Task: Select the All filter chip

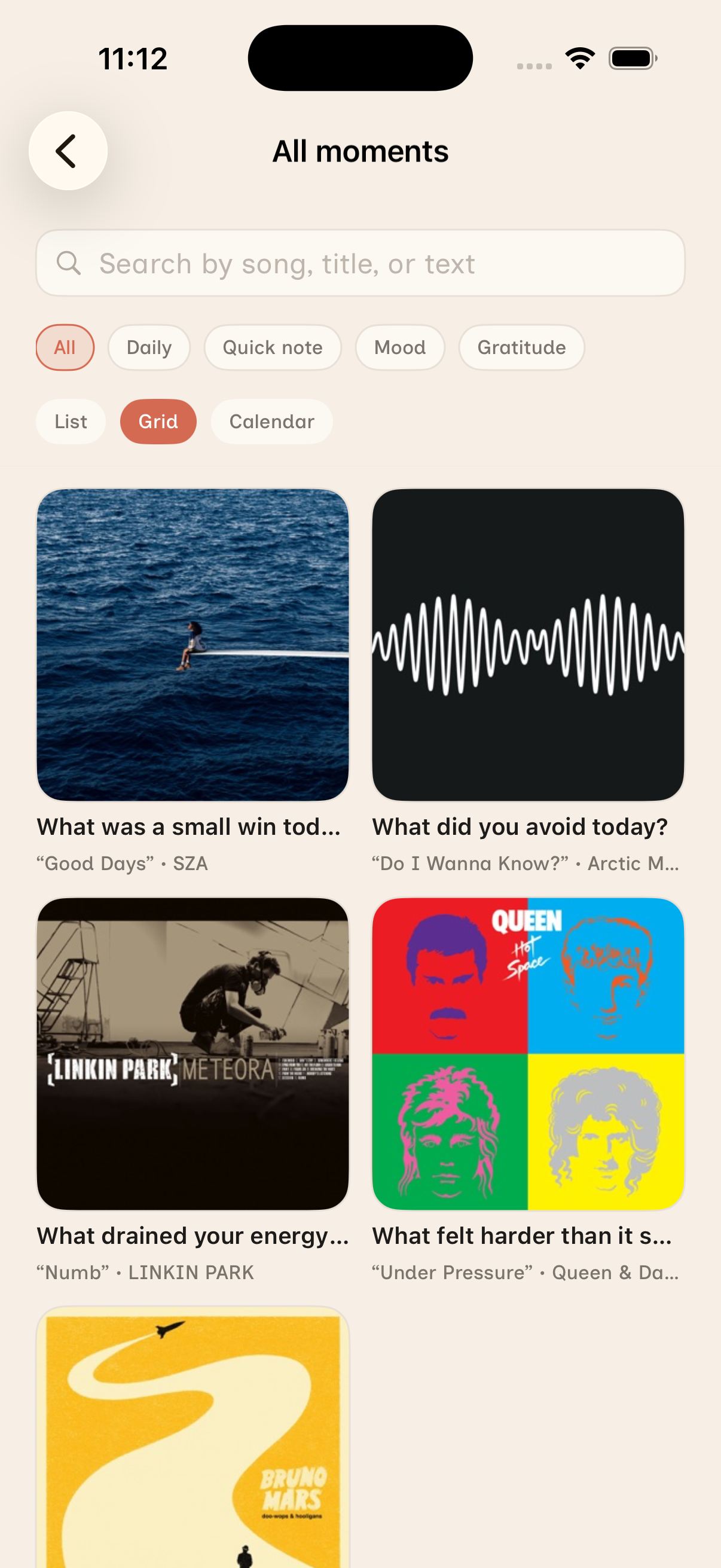Action: click(65, 347)
